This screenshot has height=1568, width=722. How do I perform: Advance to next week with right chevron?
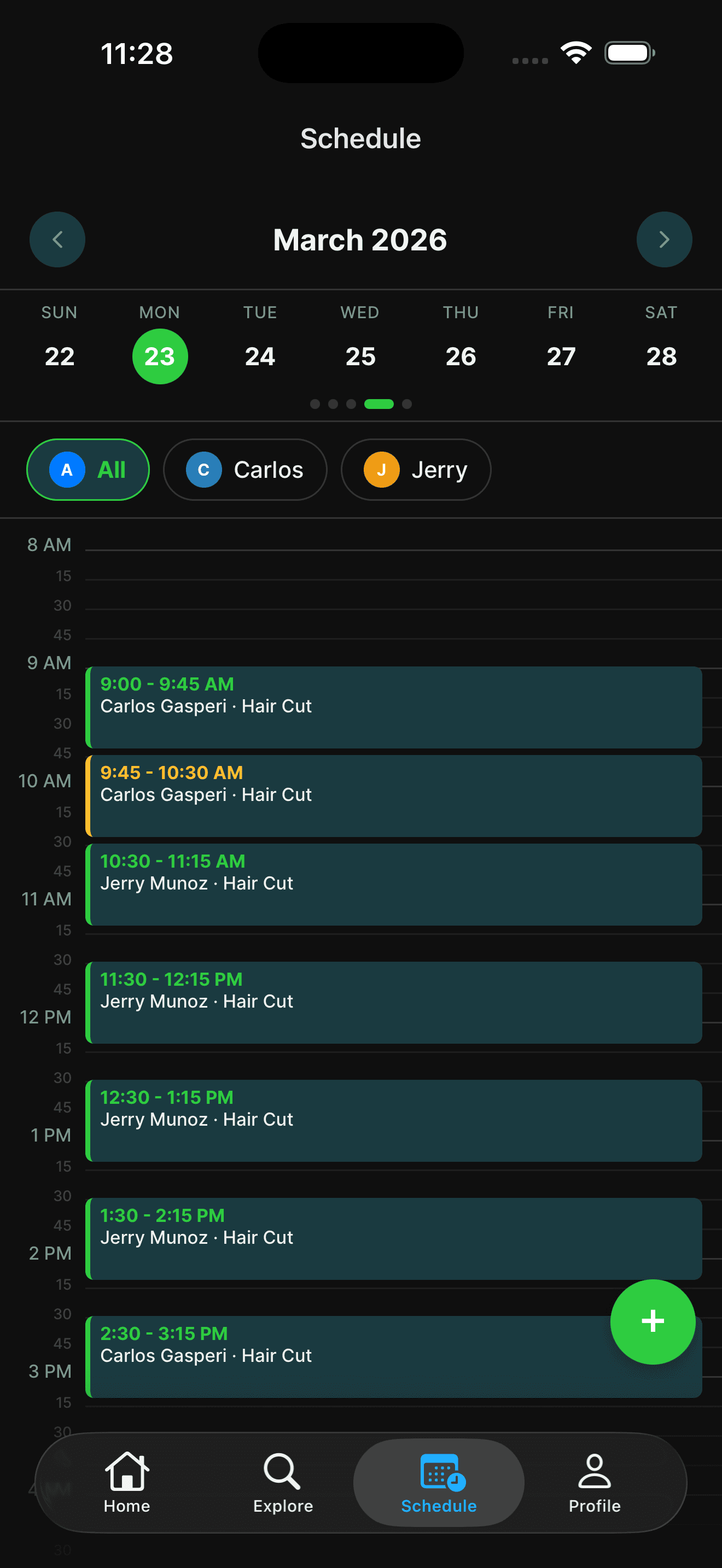pos(663,239)
